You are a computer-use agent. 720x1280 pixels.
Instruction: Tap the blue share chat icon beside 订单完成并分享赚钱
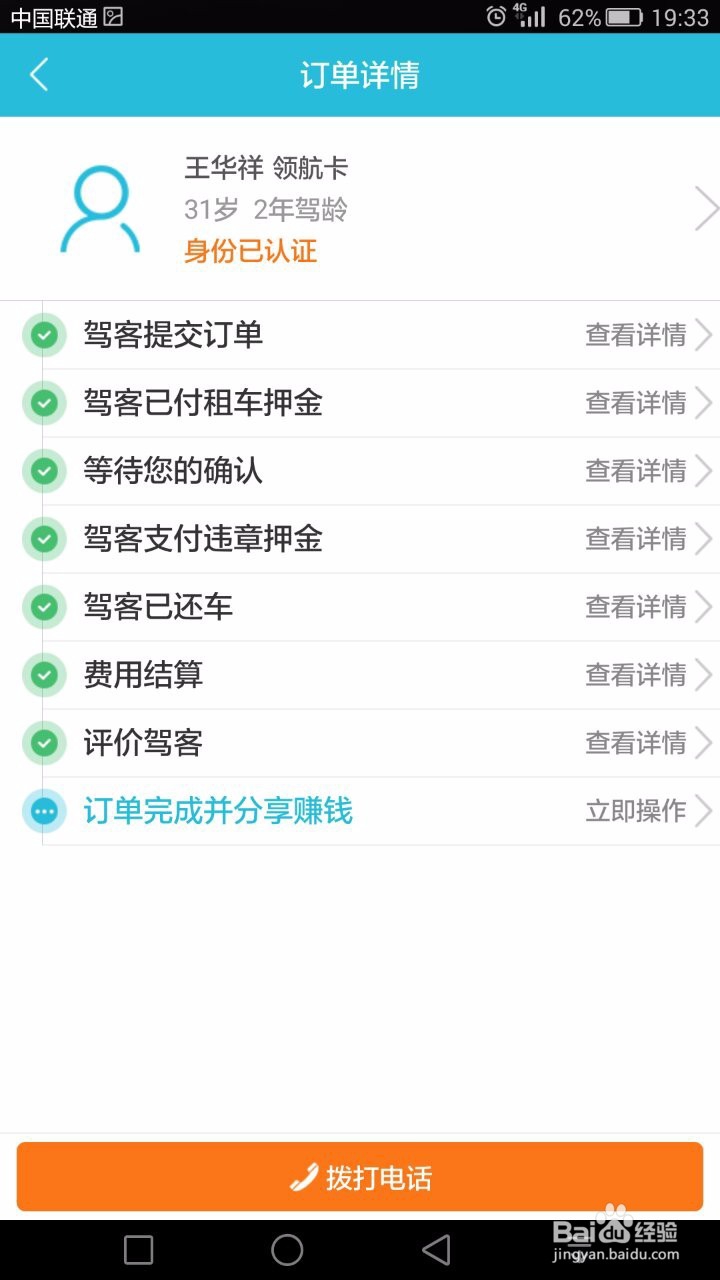coord(43,811)
